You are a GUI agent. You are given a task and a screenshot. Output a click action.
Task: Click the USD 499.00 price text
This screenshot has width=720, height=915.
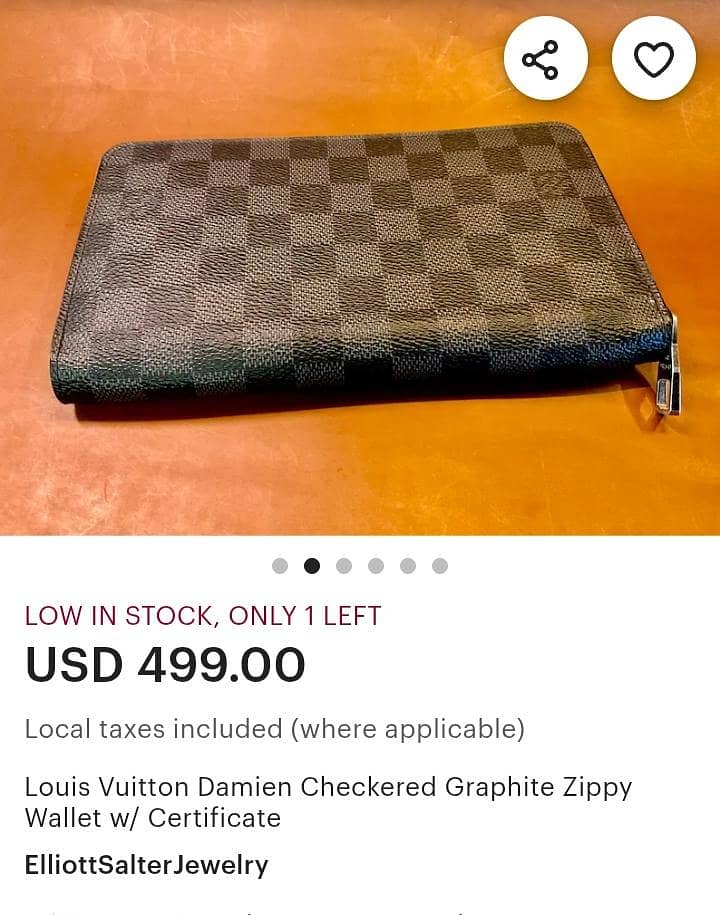[166, 662]
